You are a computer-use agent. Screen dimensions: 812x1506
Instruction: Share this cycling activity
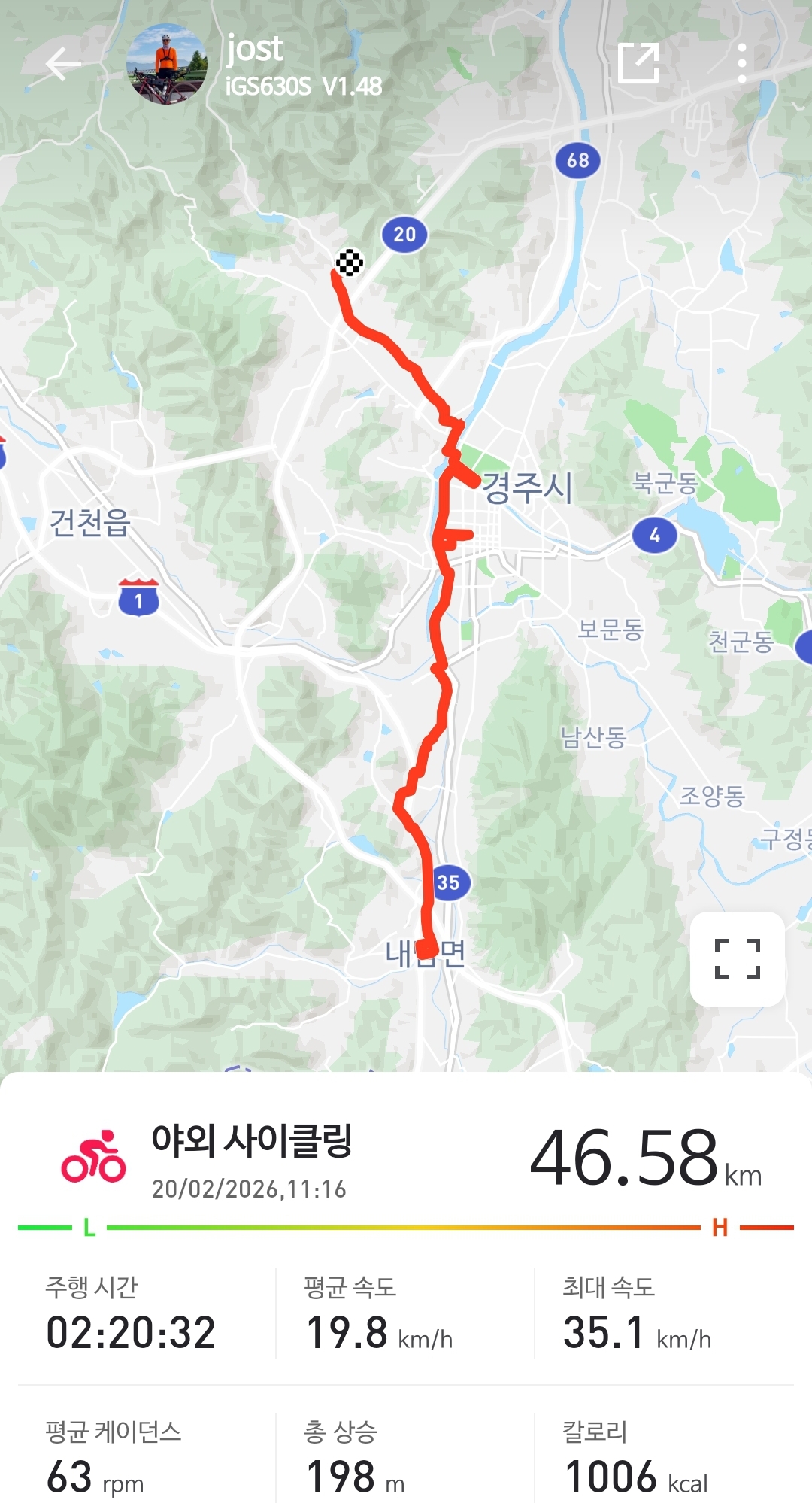638,63
